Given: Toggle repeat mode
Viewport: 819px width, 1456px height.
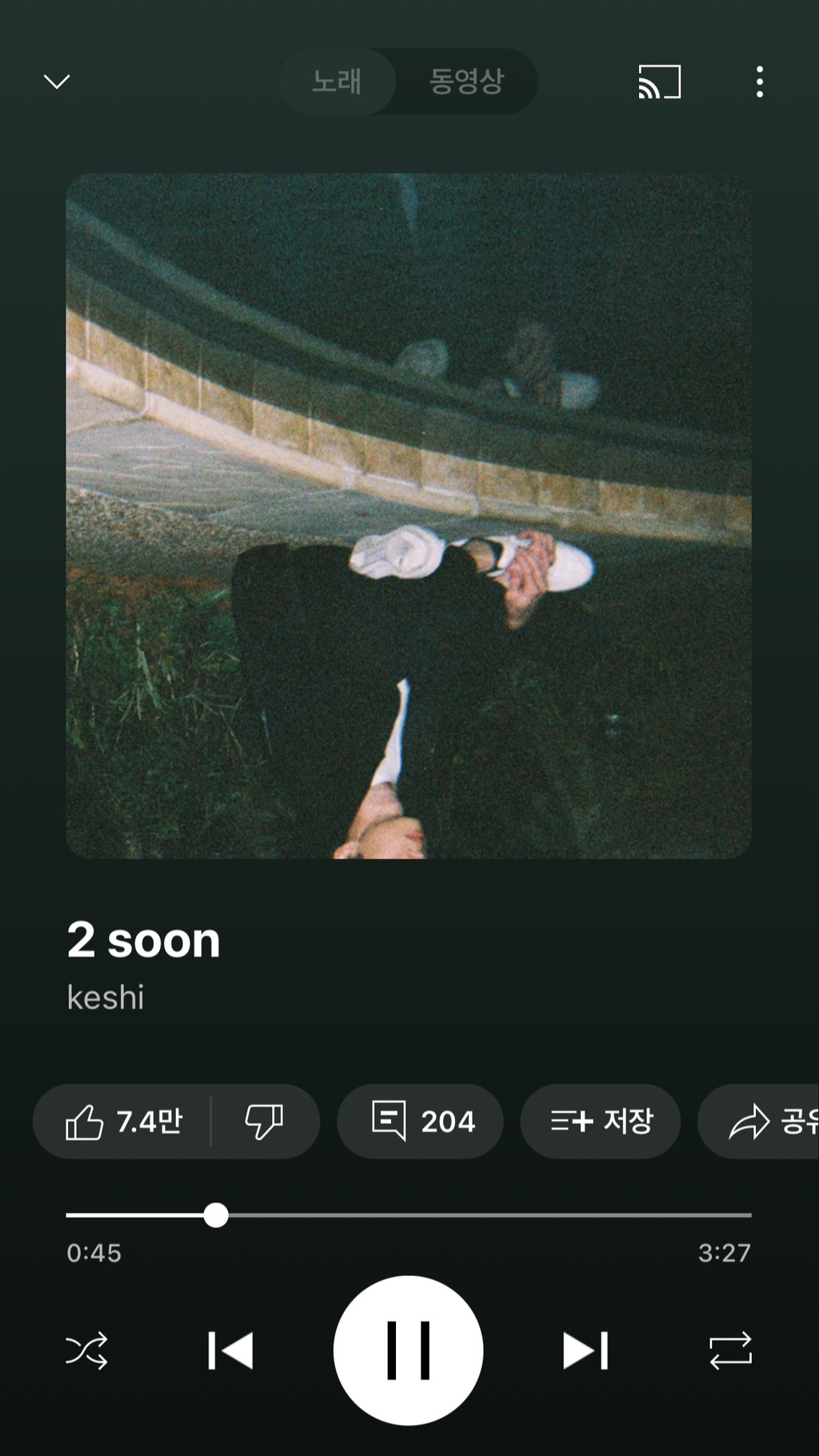Looking at the screenshot, I should pyautogui.click(x=730, y=1350).
